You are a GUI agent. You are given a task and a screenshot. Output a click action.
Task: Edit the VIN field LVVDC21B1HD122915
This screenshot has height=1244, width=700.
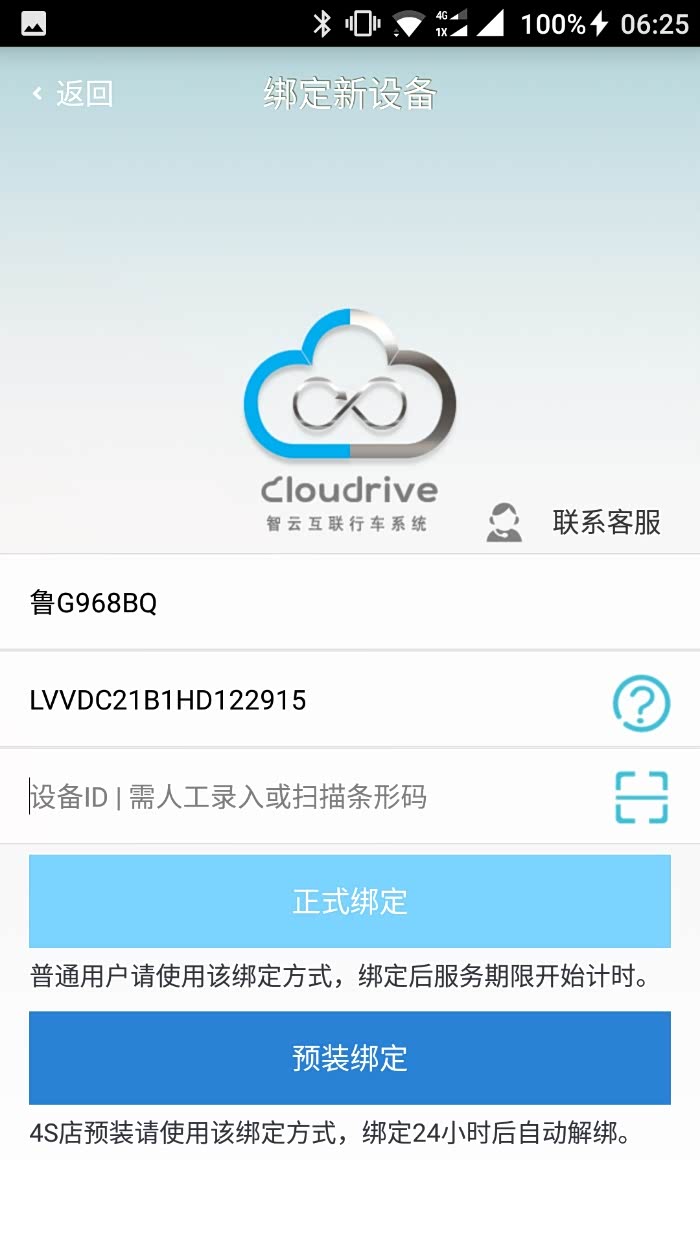pyautogui.click(x=300, y=700)
